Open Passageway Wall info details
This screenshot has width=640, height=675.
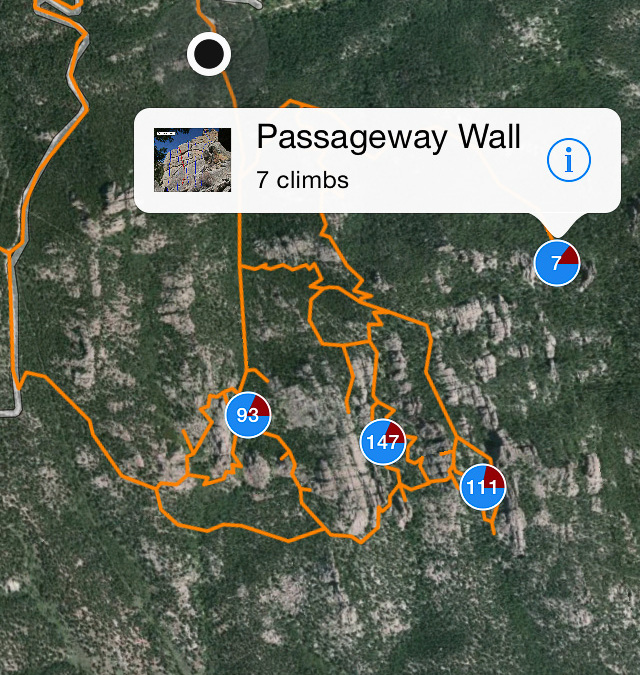click(570, 160)
